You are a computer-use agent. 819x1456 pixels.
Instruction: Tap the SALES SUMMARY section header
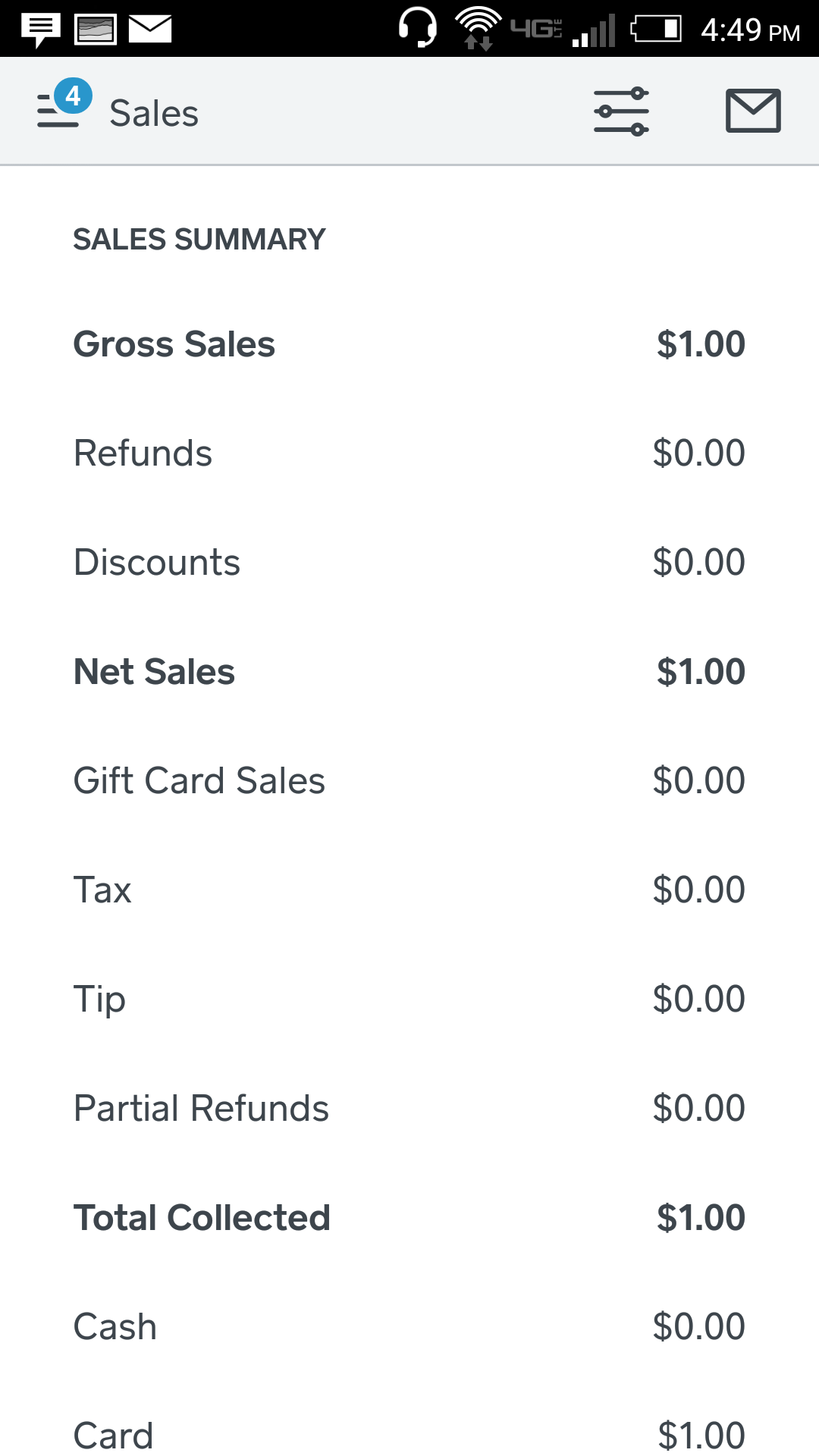click(199, 238)
